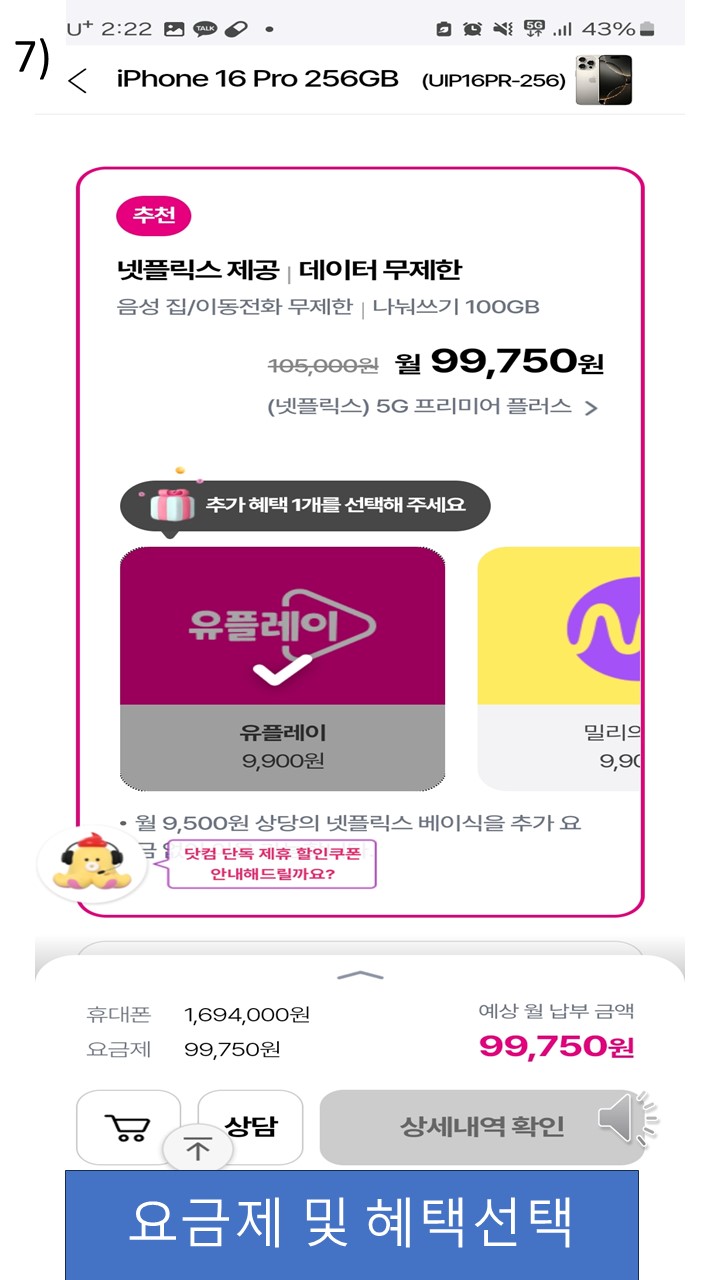720x1280 pixels.
Task: Select the 유플레이 benefit card
Action: click(x=282, y=667)
